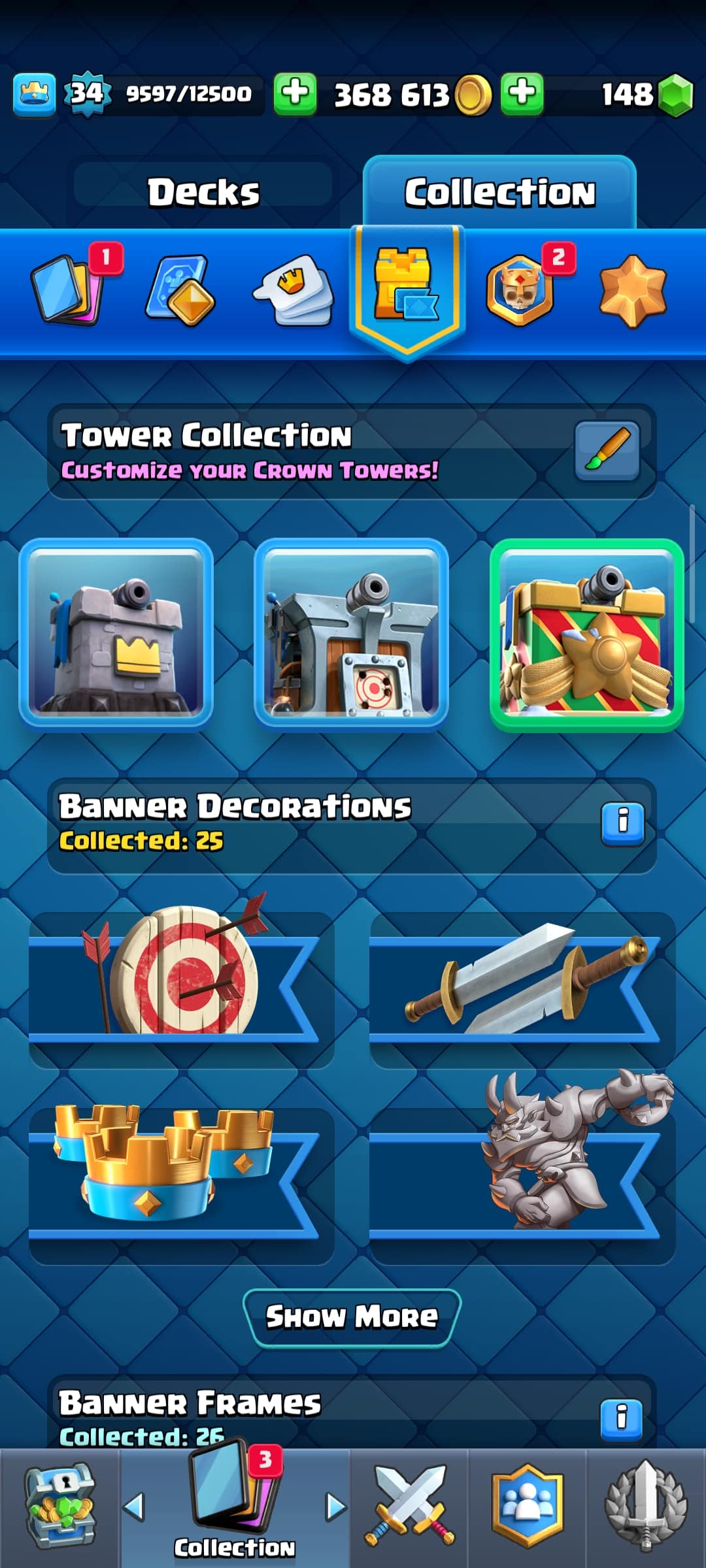Image resolution: width=706 pixels, height=1568 pixels.
Task: Tap Show More under Banner Decorations
Action: (352, 1316)
